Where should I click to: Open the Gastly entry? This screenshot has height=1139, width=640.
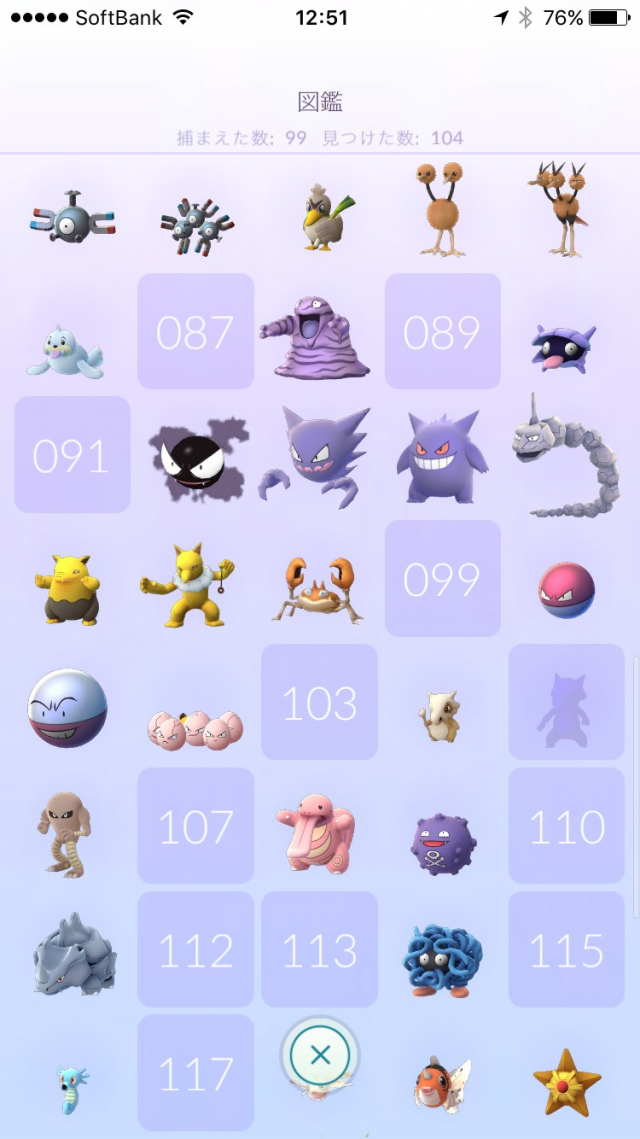196,458
